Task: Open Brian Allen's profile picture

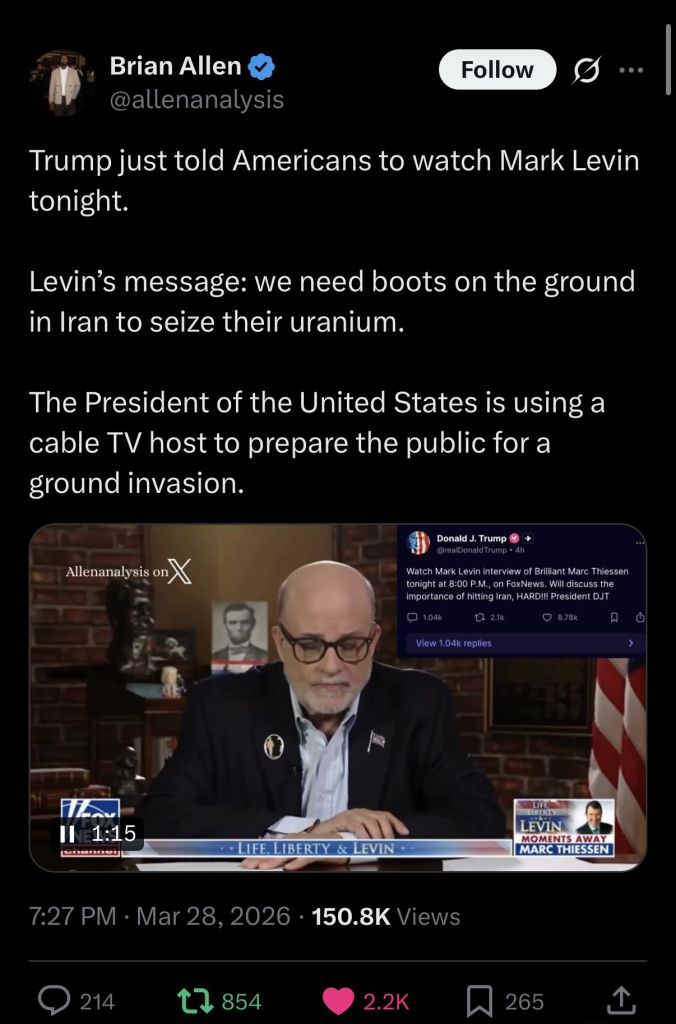Action: click(65, 83)
